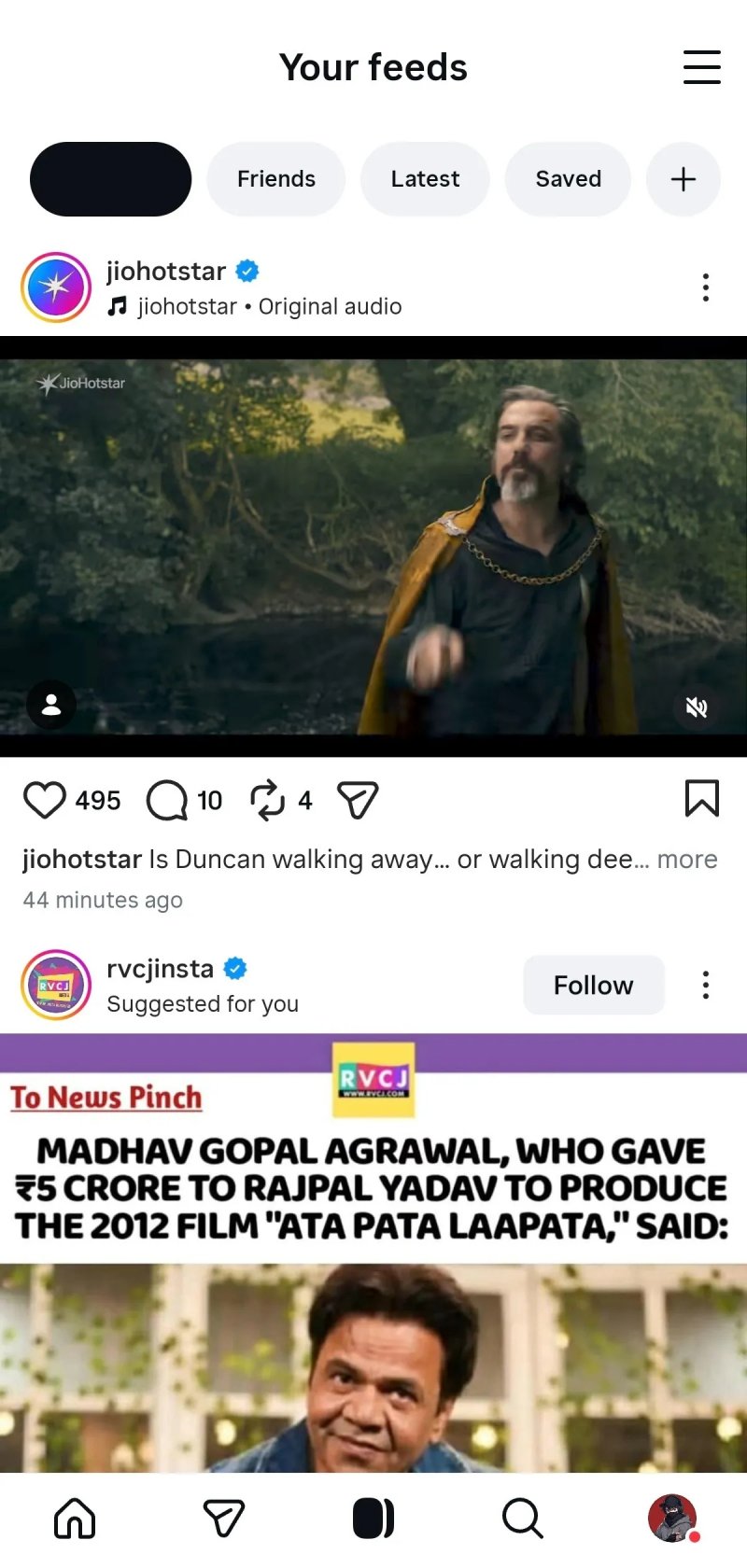
Task: Open direct messages from the bottom bar
Action: point(224,1519)
